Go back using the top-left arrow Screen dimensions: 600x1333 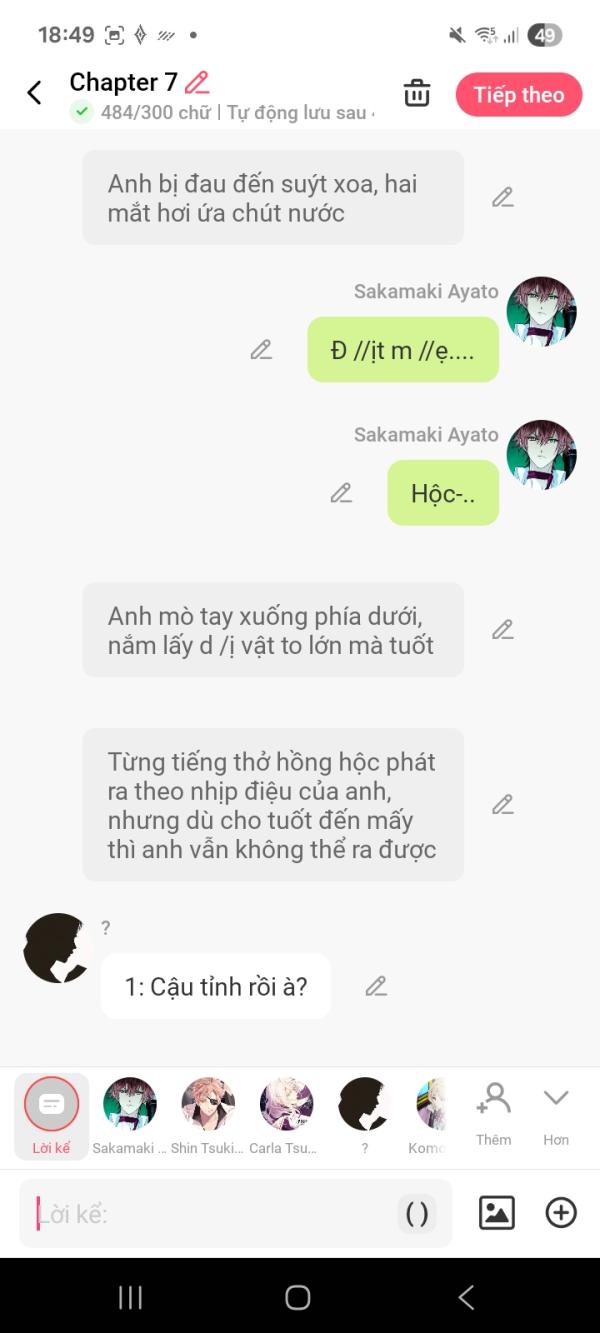tap(34, 93)
